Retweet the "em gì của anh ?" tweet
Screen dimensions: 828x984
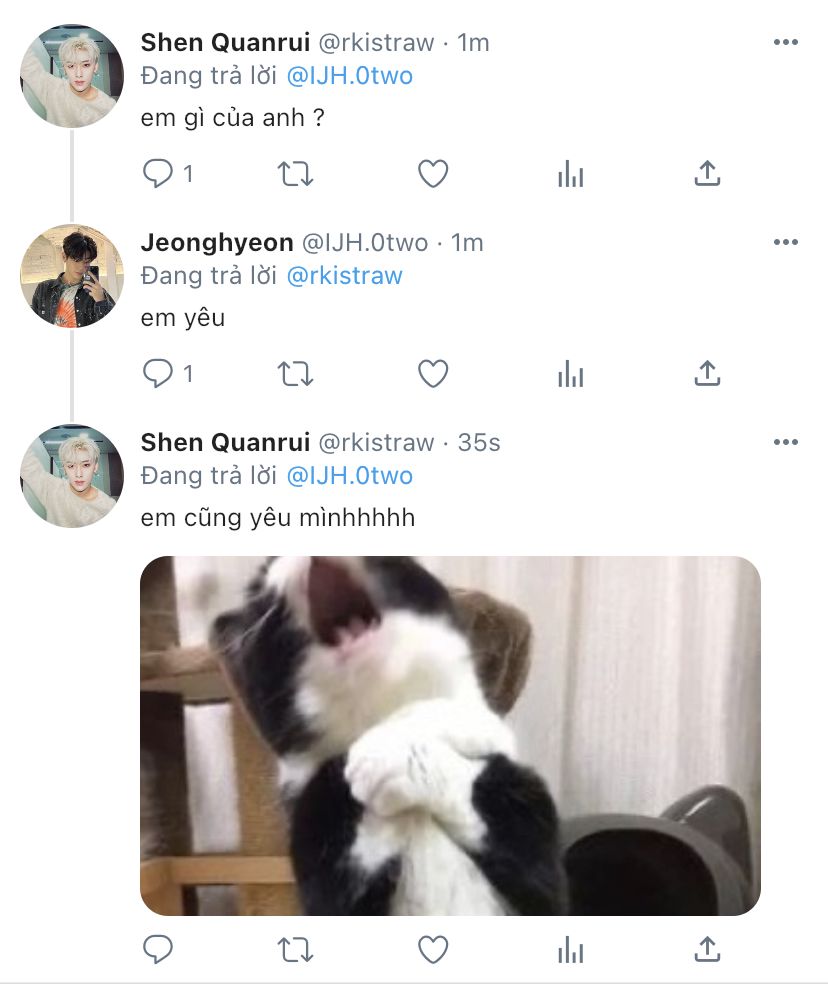click(x=295, y=174)
